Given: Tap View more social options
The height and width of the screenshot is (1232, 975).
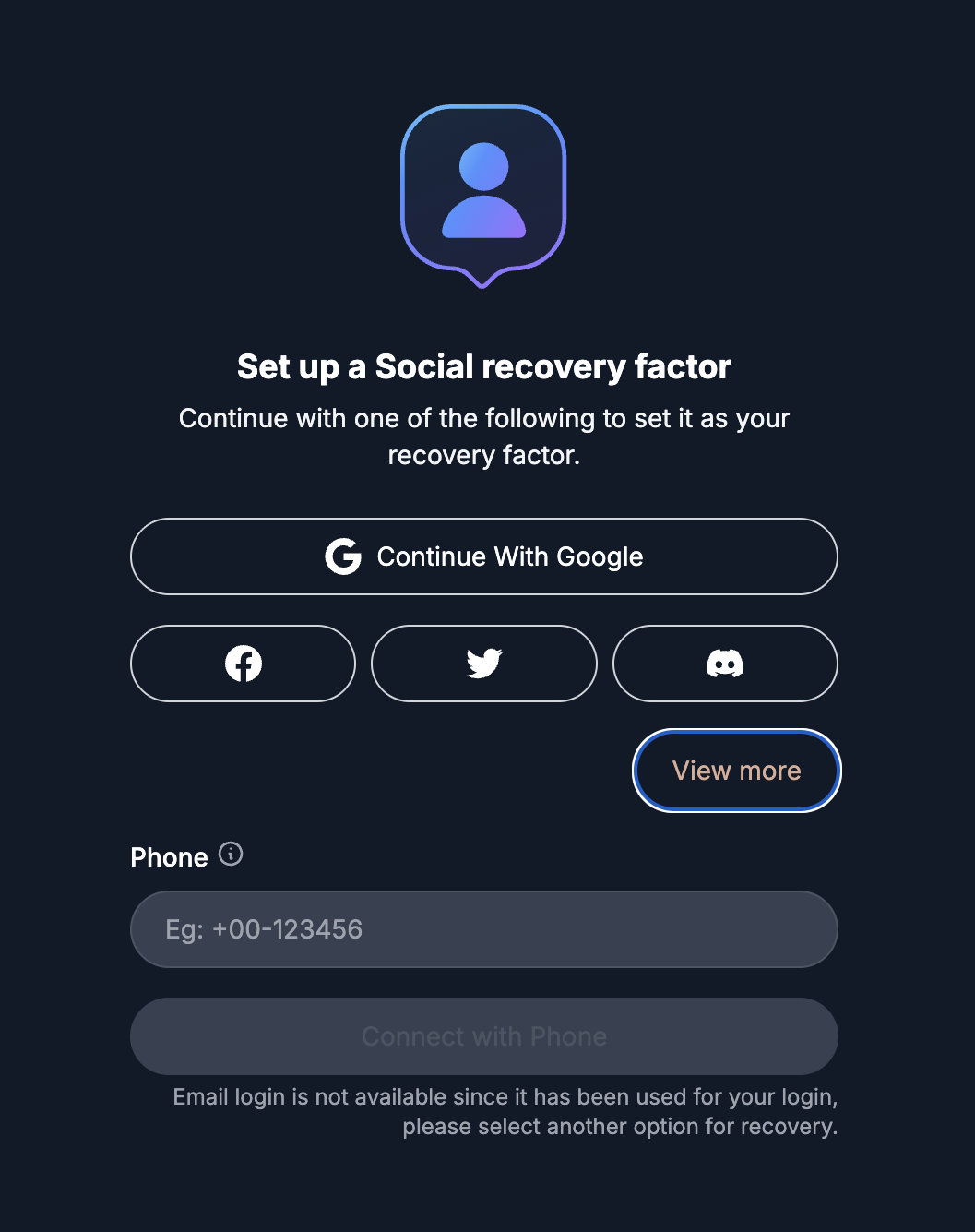Looking at the screenshot, I should click(736, 771).
